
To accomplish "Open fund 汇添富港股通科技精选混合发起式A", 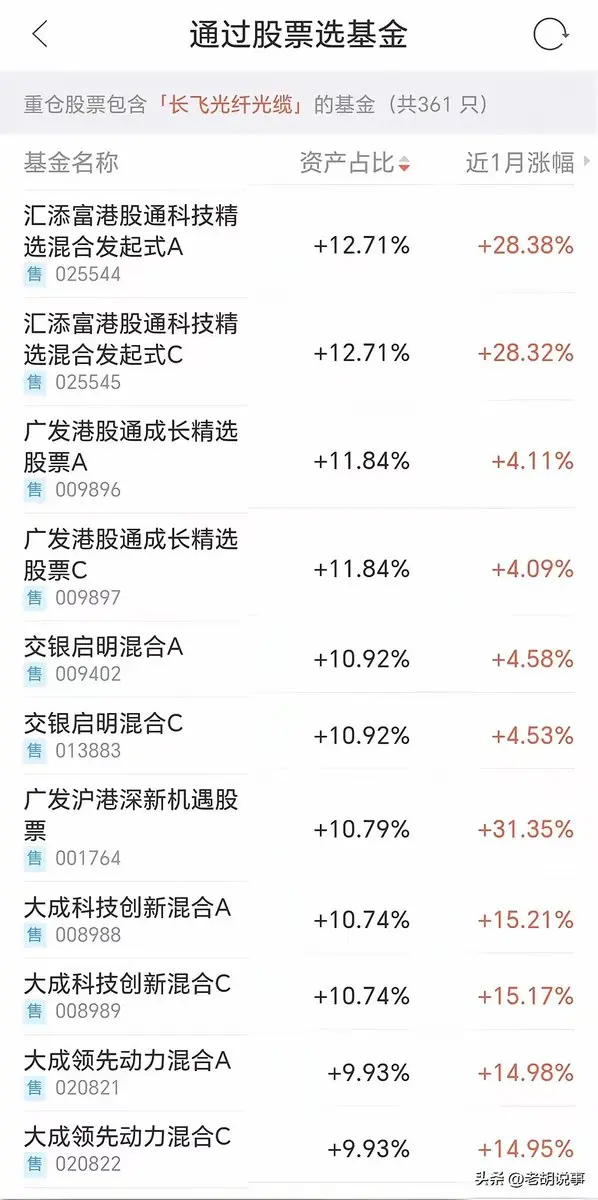I will [299, 244].
